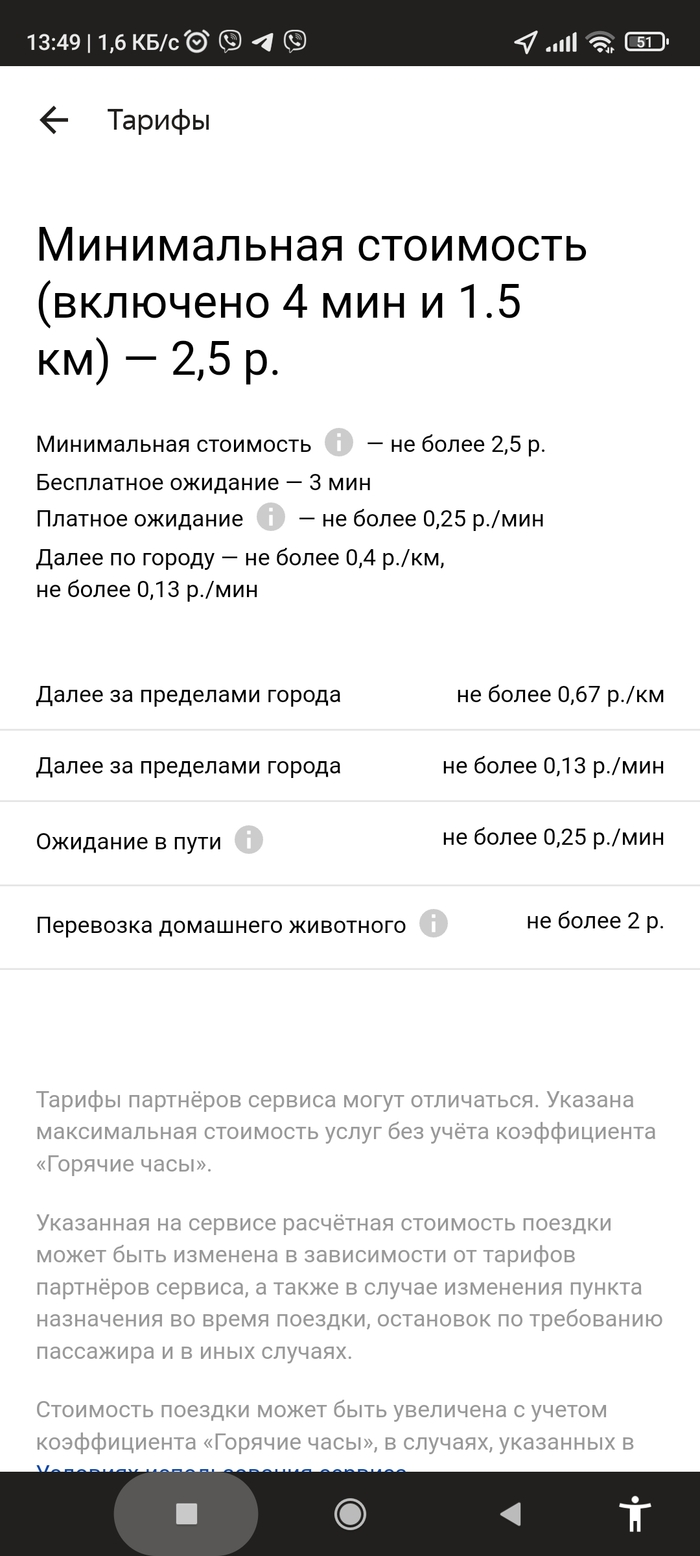This screenshot has height=1556, width=700.
Task: Tap the system back triangle
Action: (x=511, y=1514)
